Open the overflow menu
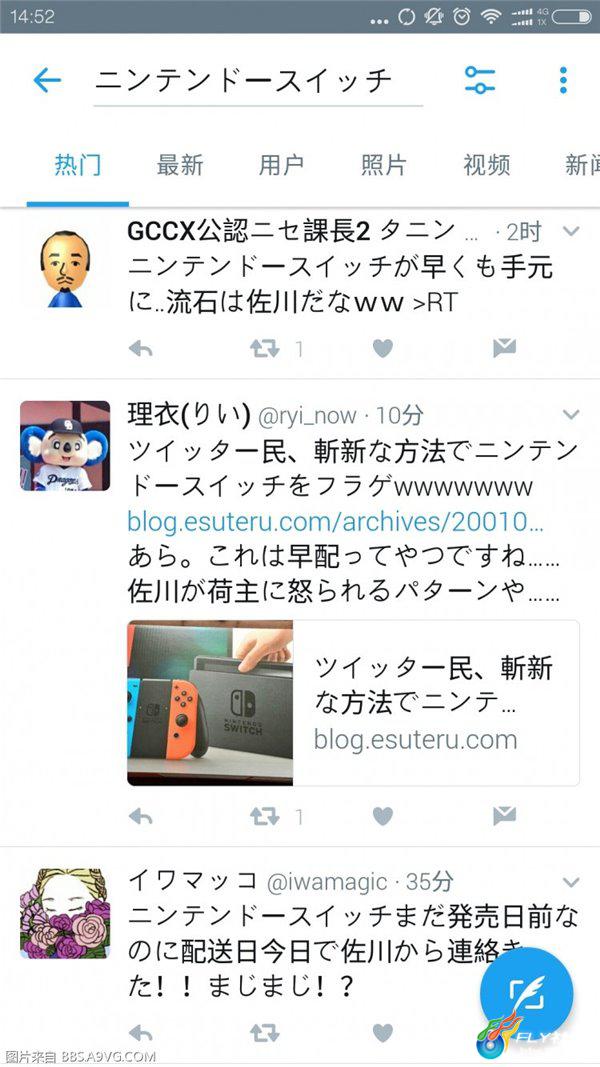This screenshot has width=600, height=1067. (x=563, y=81)
